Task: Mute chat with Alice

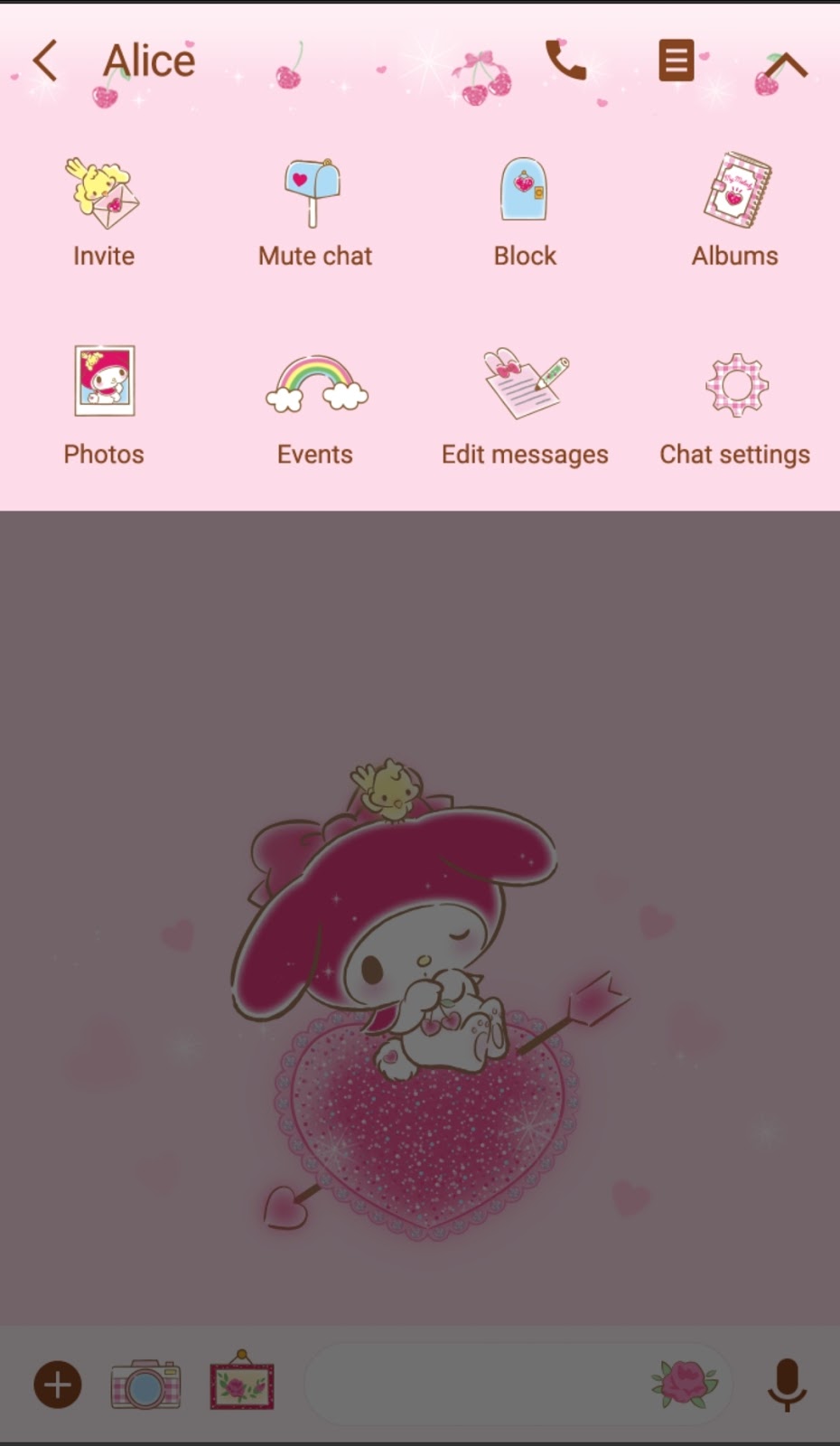Action: tap(314, 212)
